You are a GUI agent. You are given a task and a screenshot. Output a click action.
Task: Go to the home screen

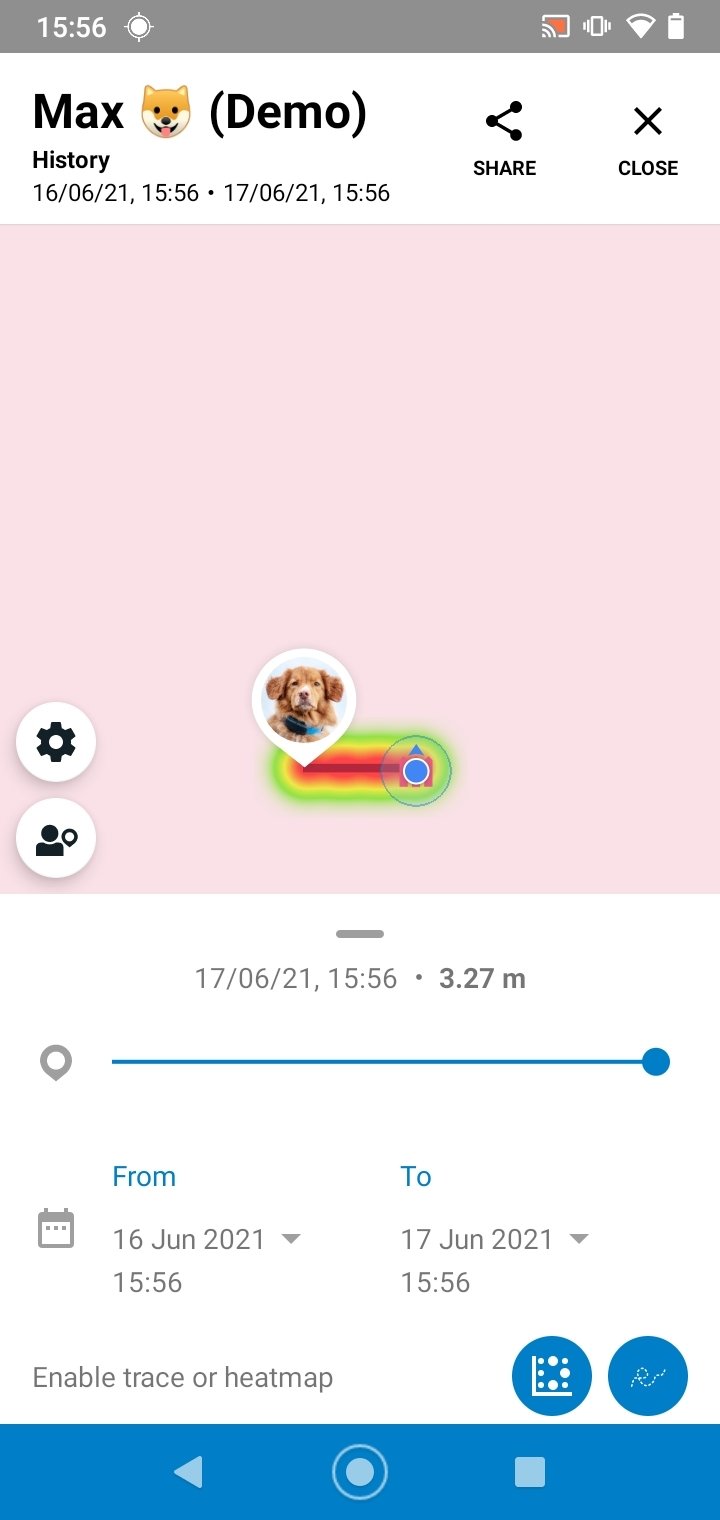tap(360, 1471)
